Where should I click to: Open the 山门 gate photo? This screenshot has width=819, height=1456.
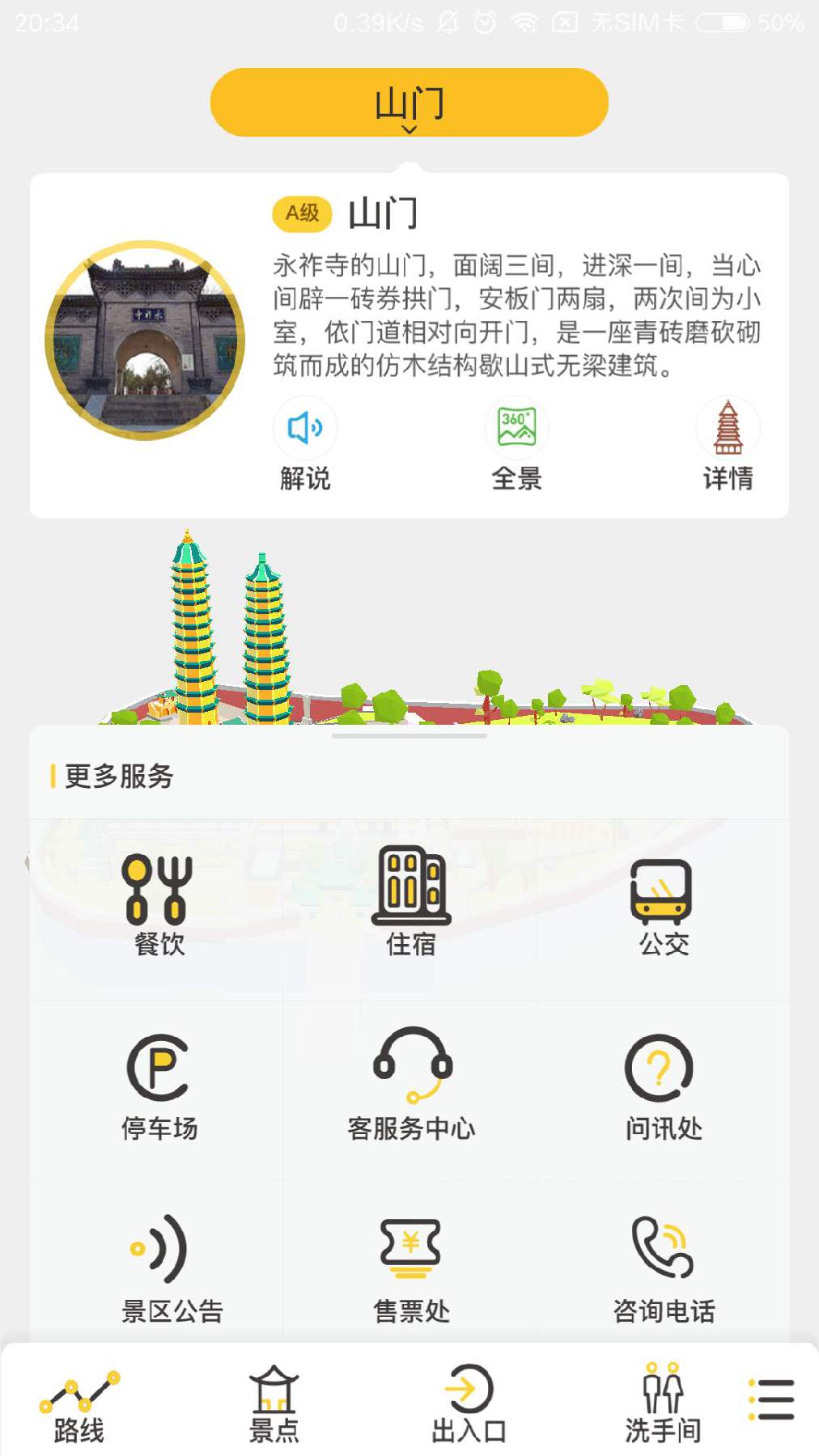146,340
